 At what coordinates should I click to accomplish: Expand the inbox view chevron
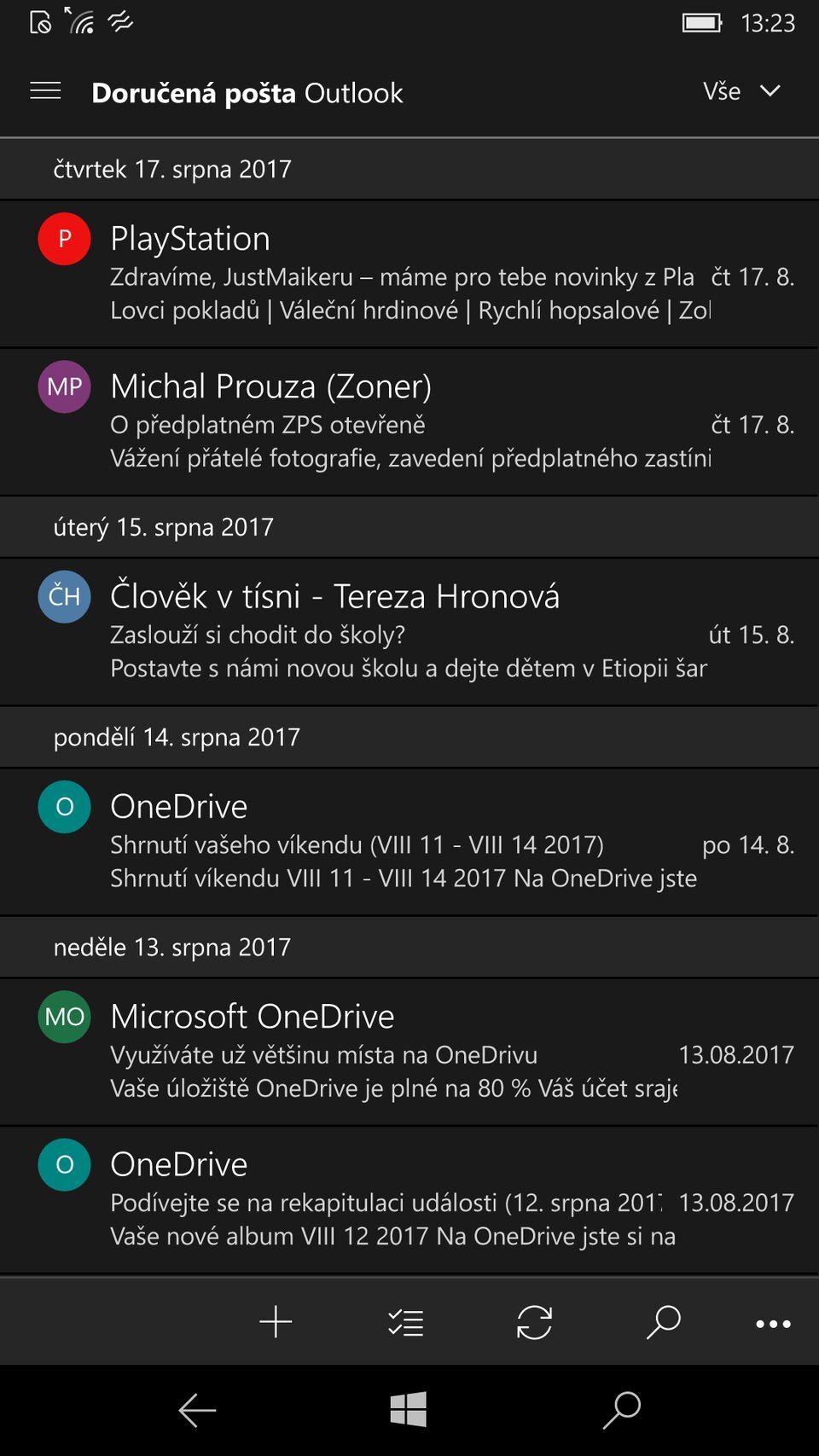[770, 91]
